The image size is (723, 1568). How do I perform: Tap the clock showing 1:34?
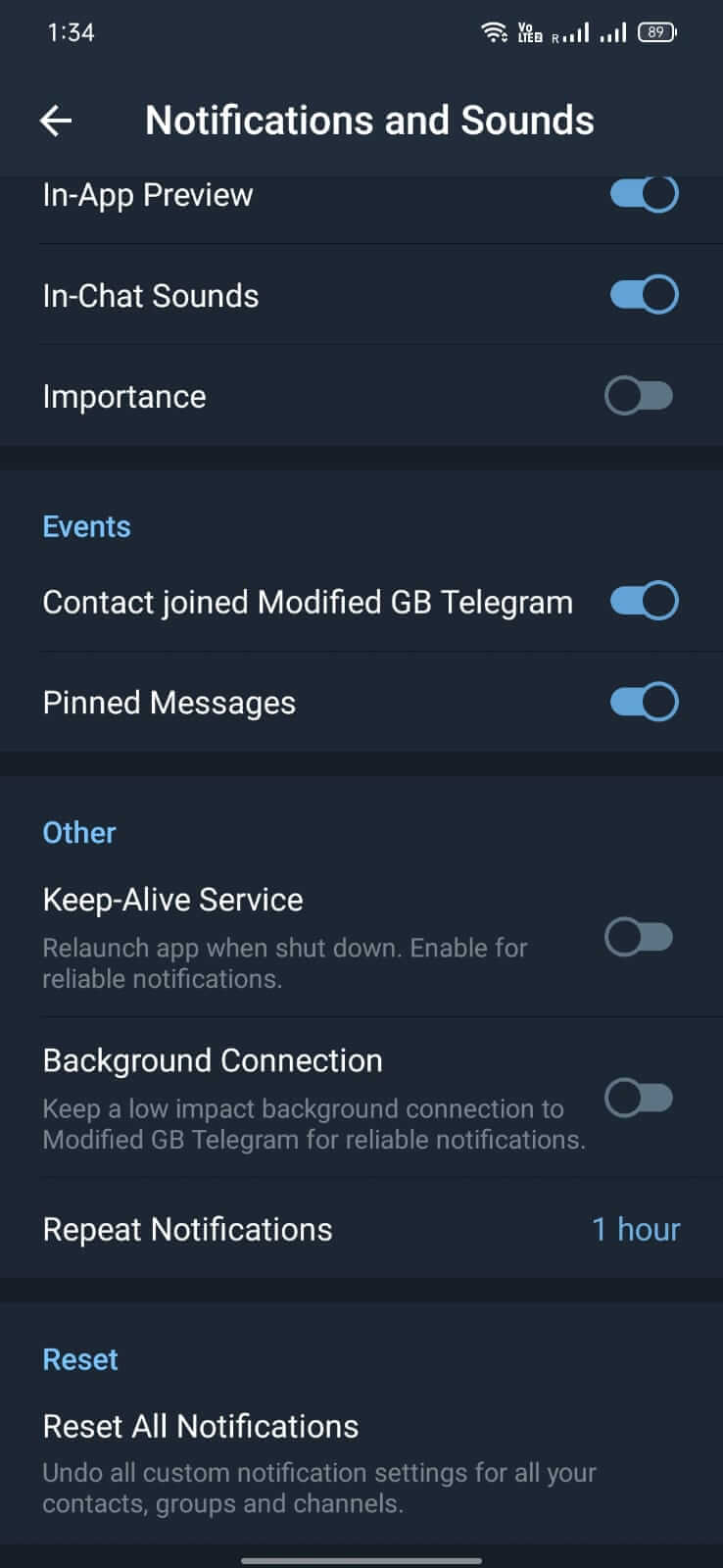(x=72, y=31)
